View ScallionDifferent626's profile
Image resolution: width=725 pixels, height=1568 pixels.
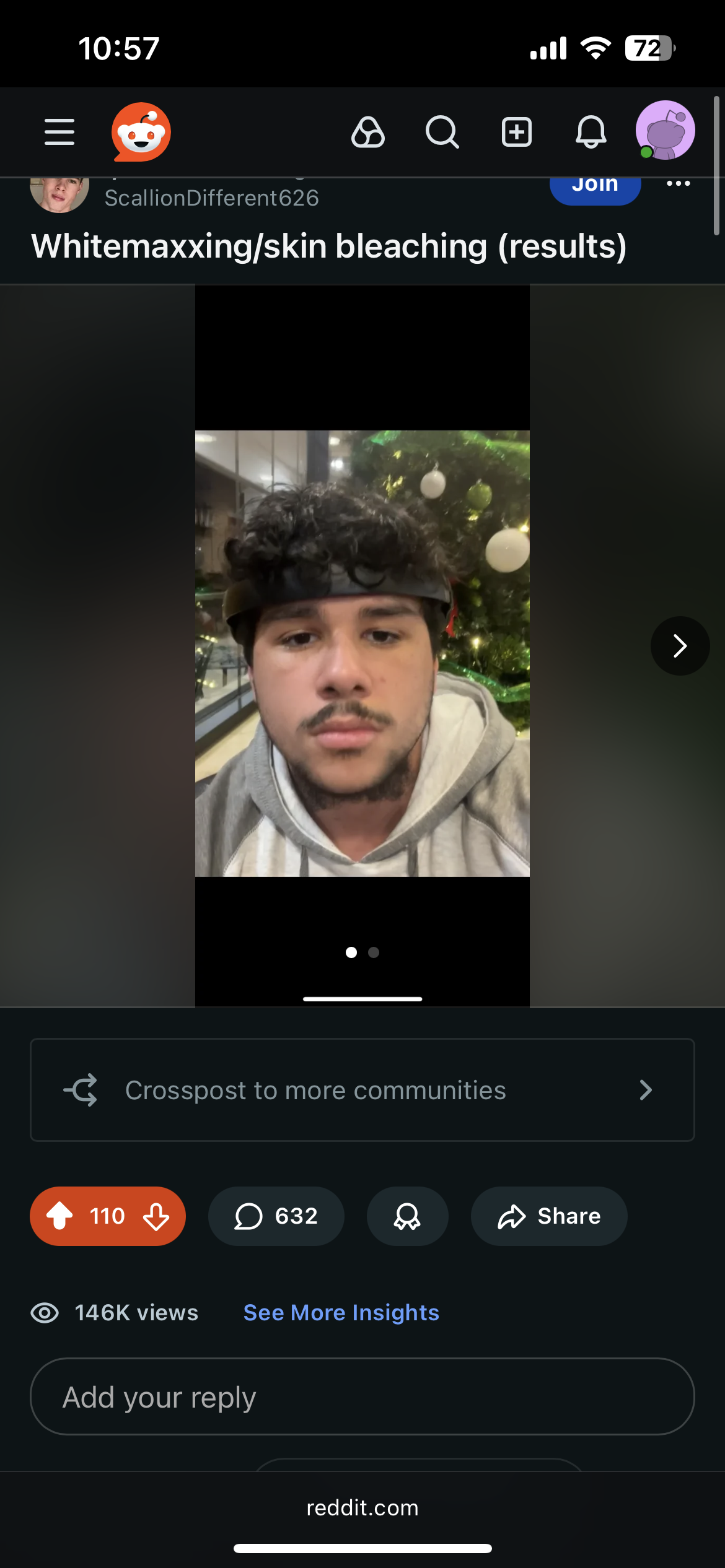coord(211,198)
